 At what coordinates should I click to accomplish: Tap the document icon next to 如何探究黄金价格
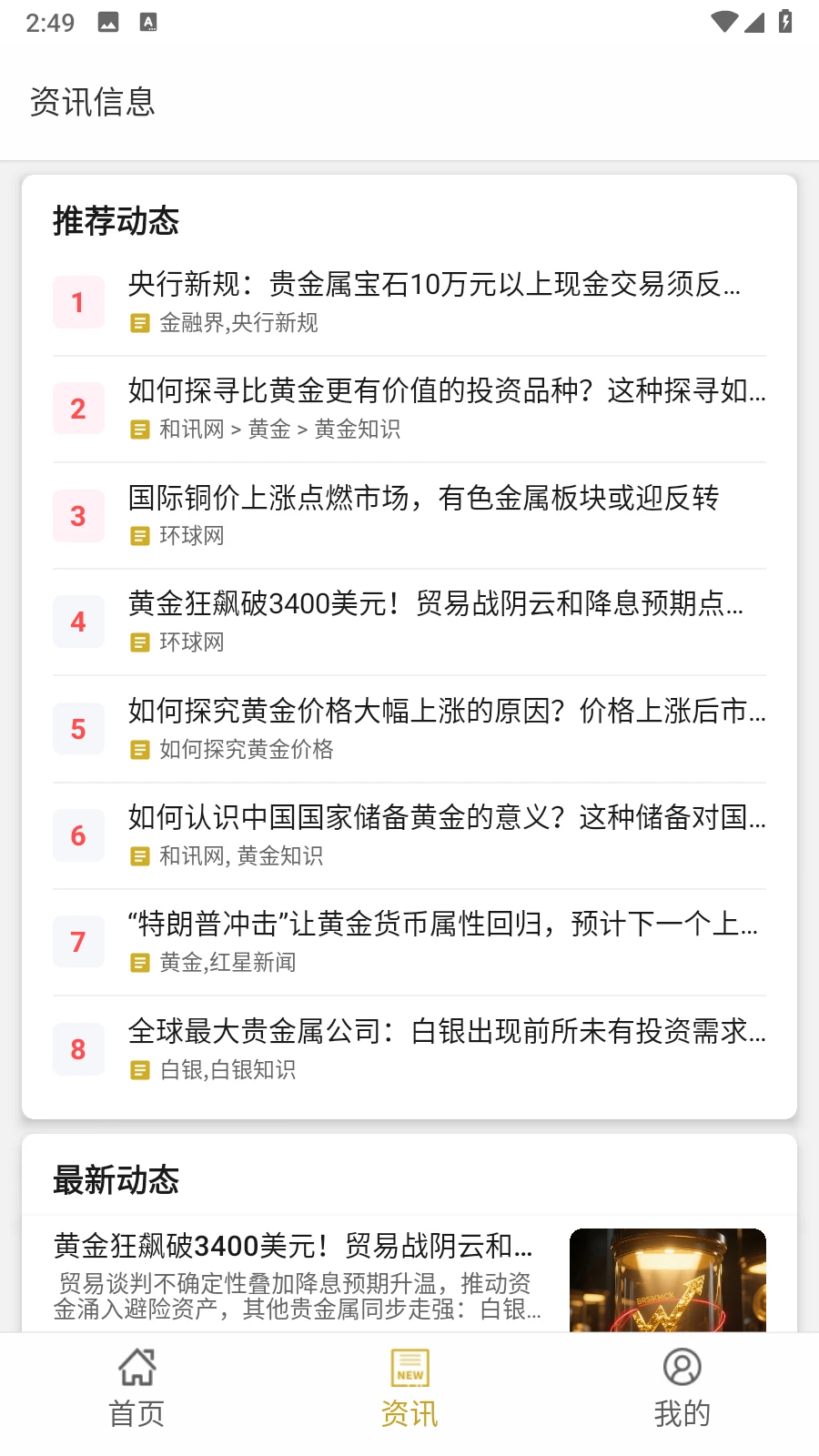click(x=139, y=751)
